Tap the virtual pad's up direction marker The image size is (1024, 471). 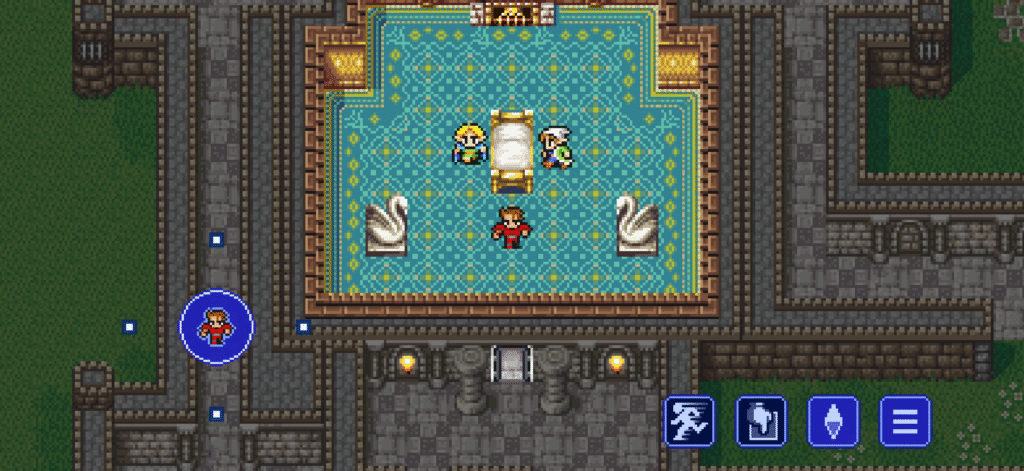(x=216, y=239)
